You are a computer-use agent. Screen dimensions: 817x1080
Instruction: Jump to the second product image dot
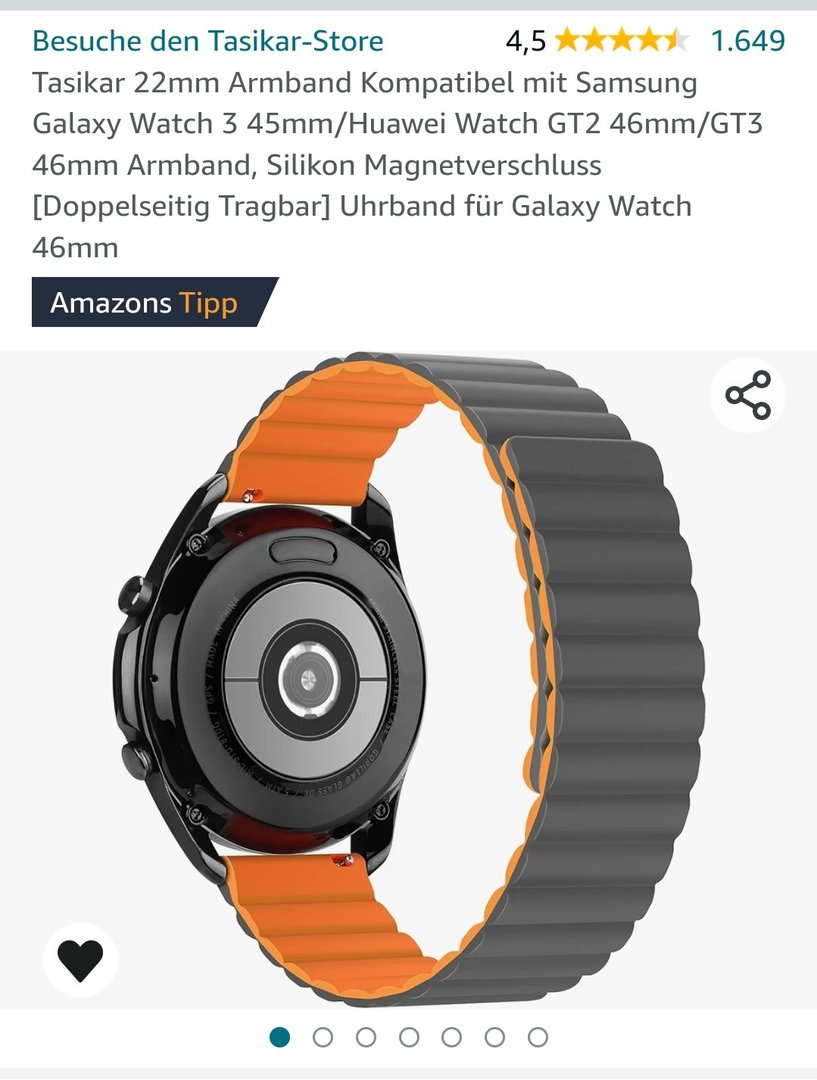tap(323, 1037)
